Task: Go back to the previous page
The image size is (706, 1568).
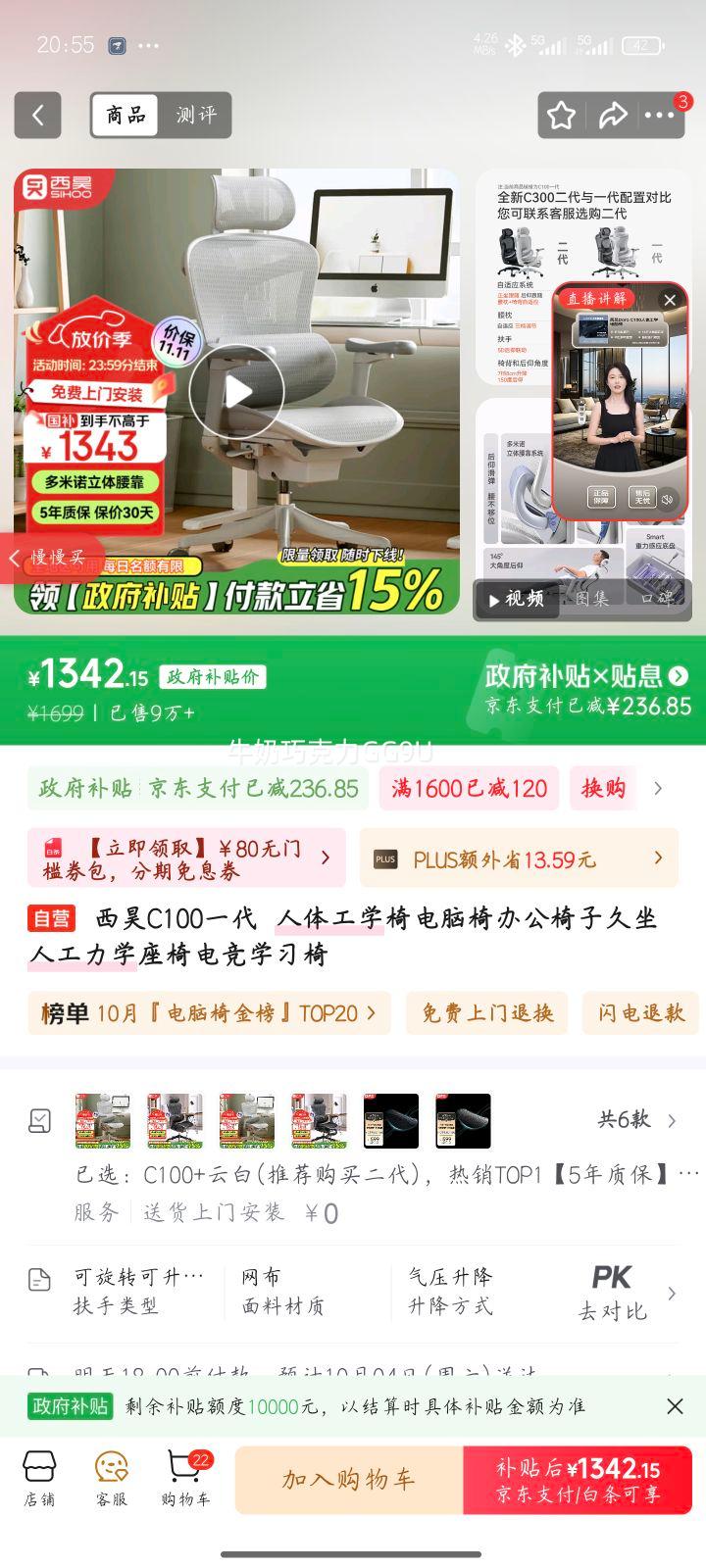Action: point(37,116)
